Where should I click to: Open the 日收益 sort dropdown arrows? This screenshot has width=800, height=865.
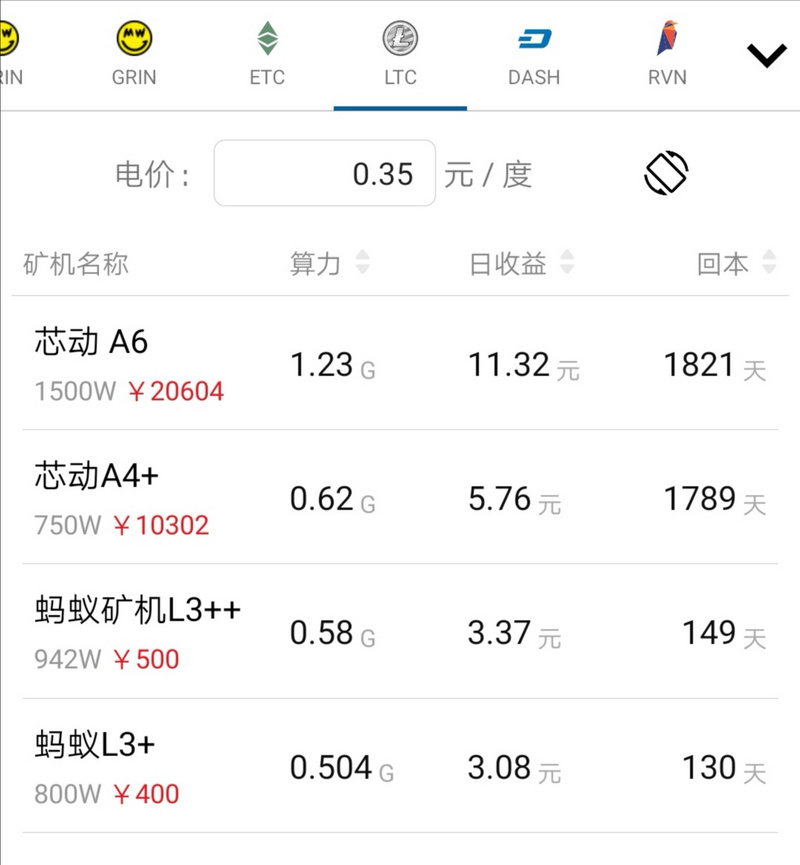point(567,263)
